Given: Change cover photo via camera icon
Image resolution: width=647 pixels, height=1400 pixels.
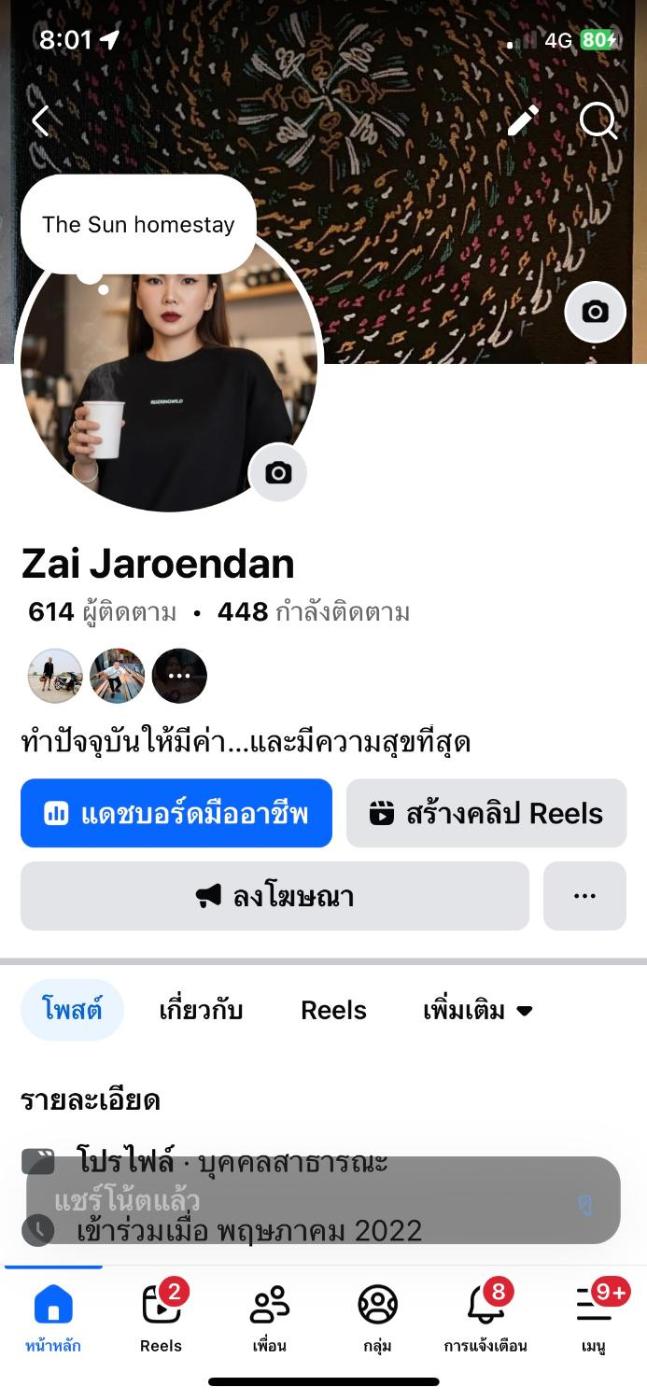Looking at the screenshot, I should (x=595, y=312).
